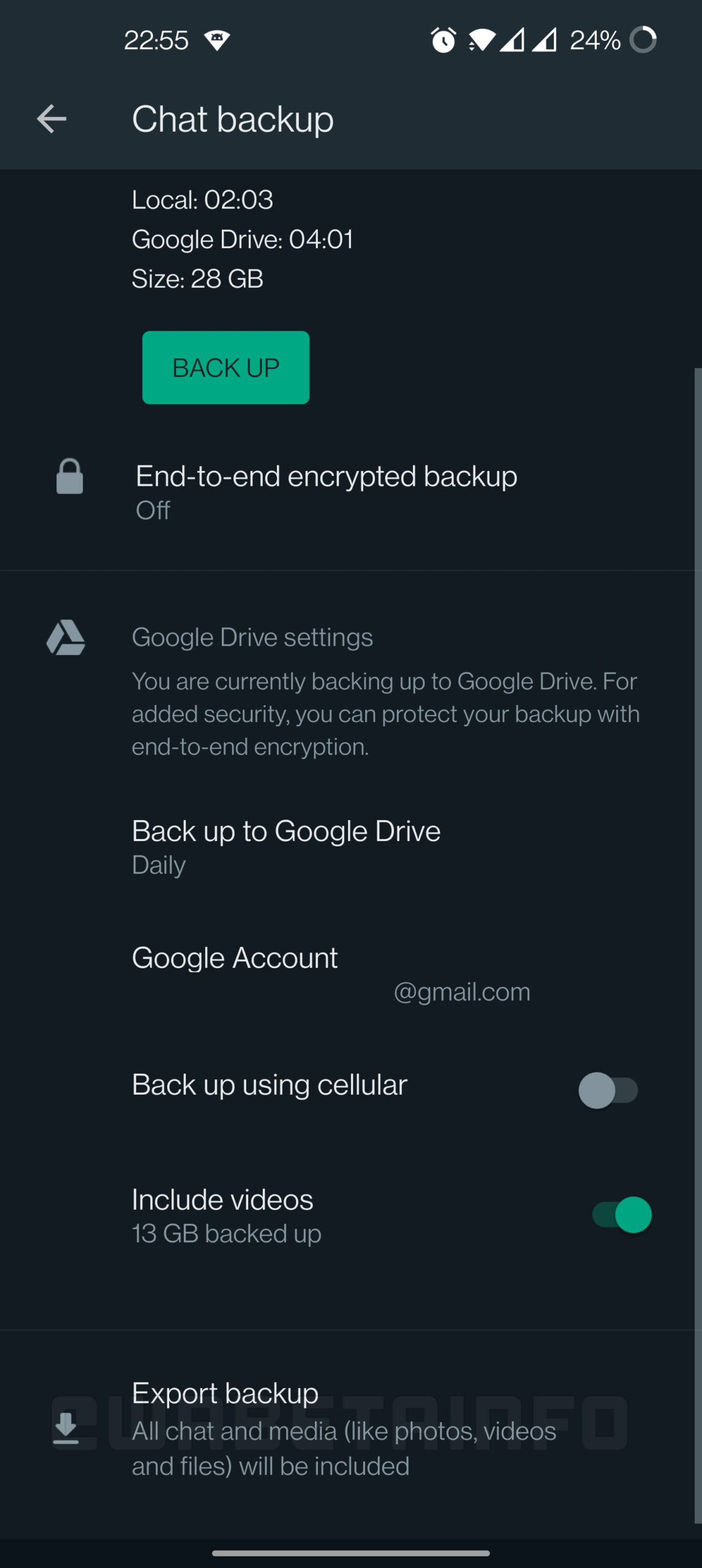This screenshot has width=702, height=1568.
Task: Enable Back up using cellular
Action: (x=608, y=1090)
